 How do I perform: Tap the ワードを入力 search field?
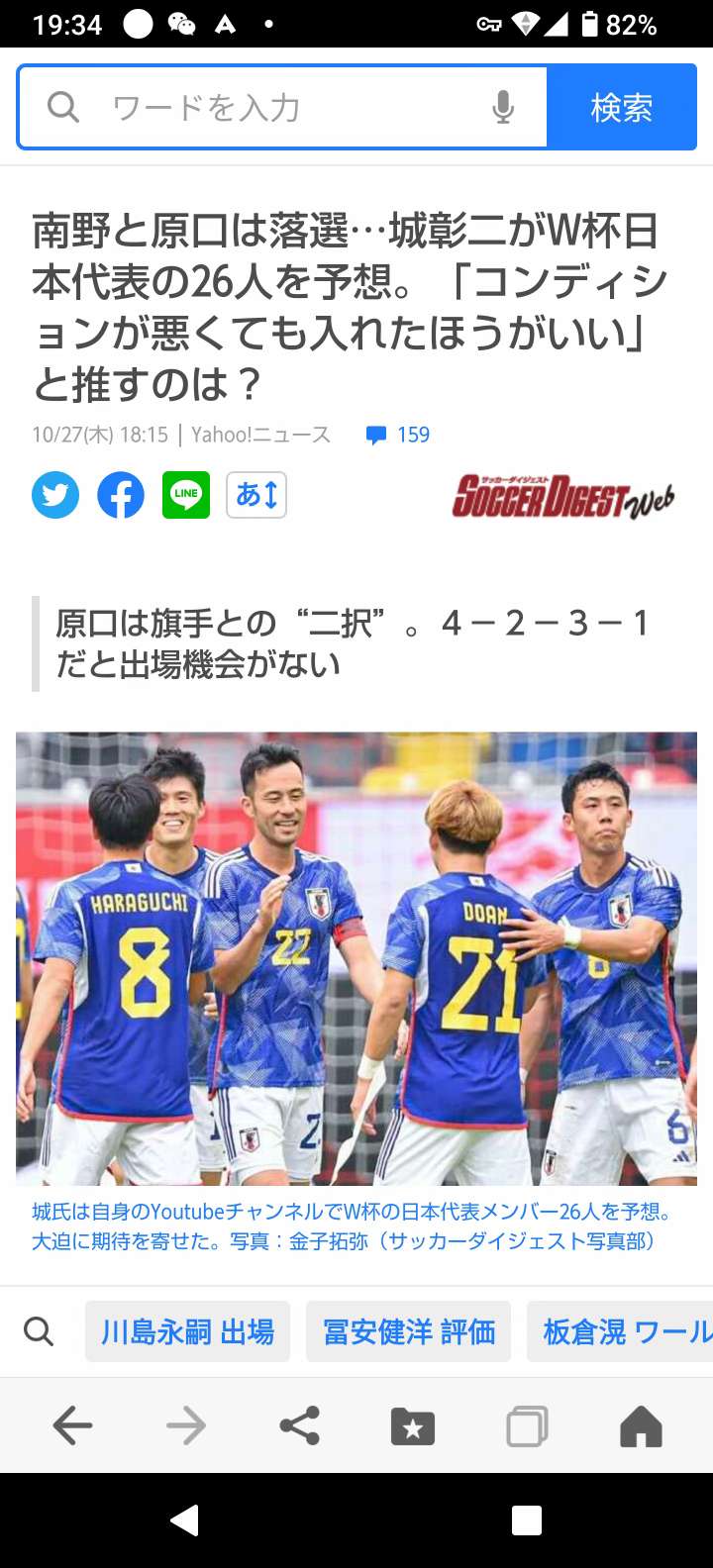[x=287, y=107]
